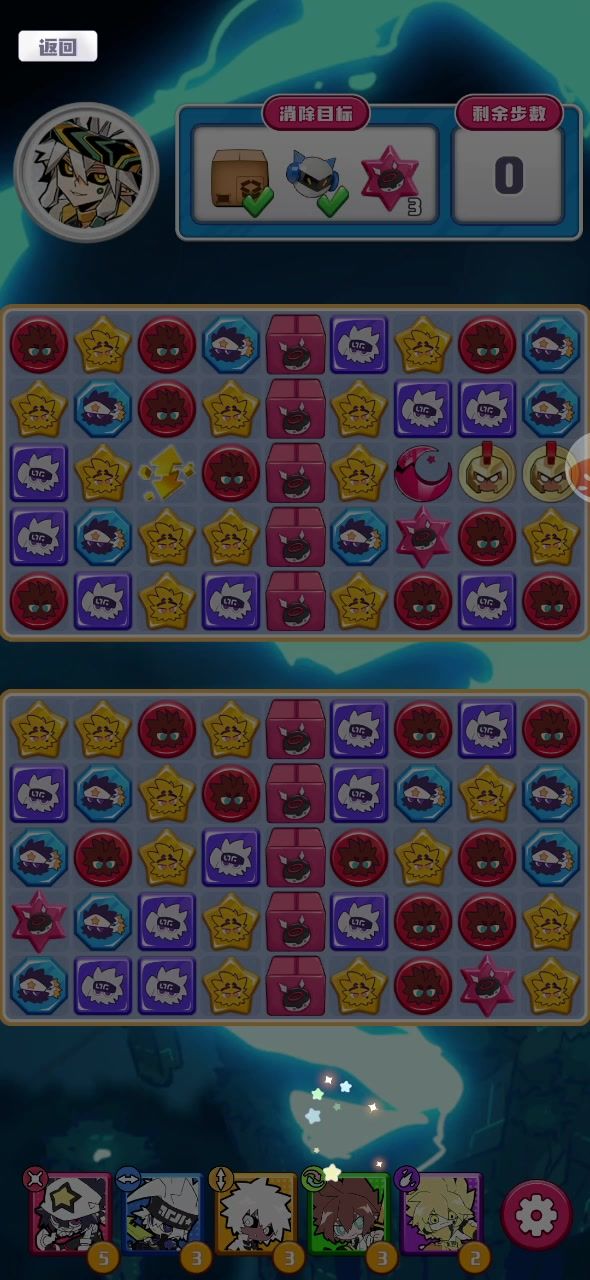Use the green skill card with count 3

[x=348, y=1214]
